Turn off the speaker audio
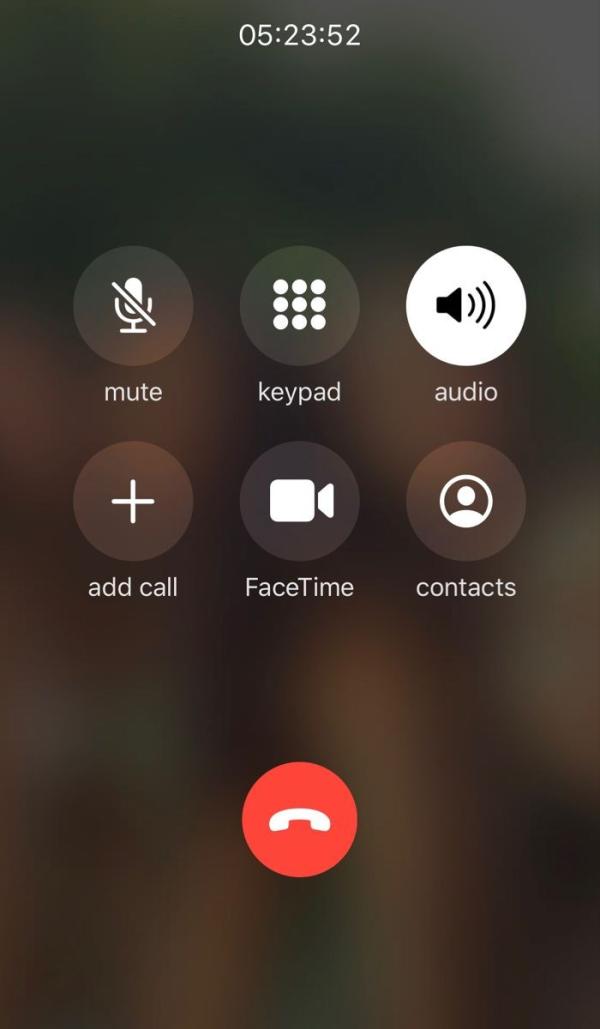Image resolution: width=600 pixels, height=1029 pixels. click(465, 305)
